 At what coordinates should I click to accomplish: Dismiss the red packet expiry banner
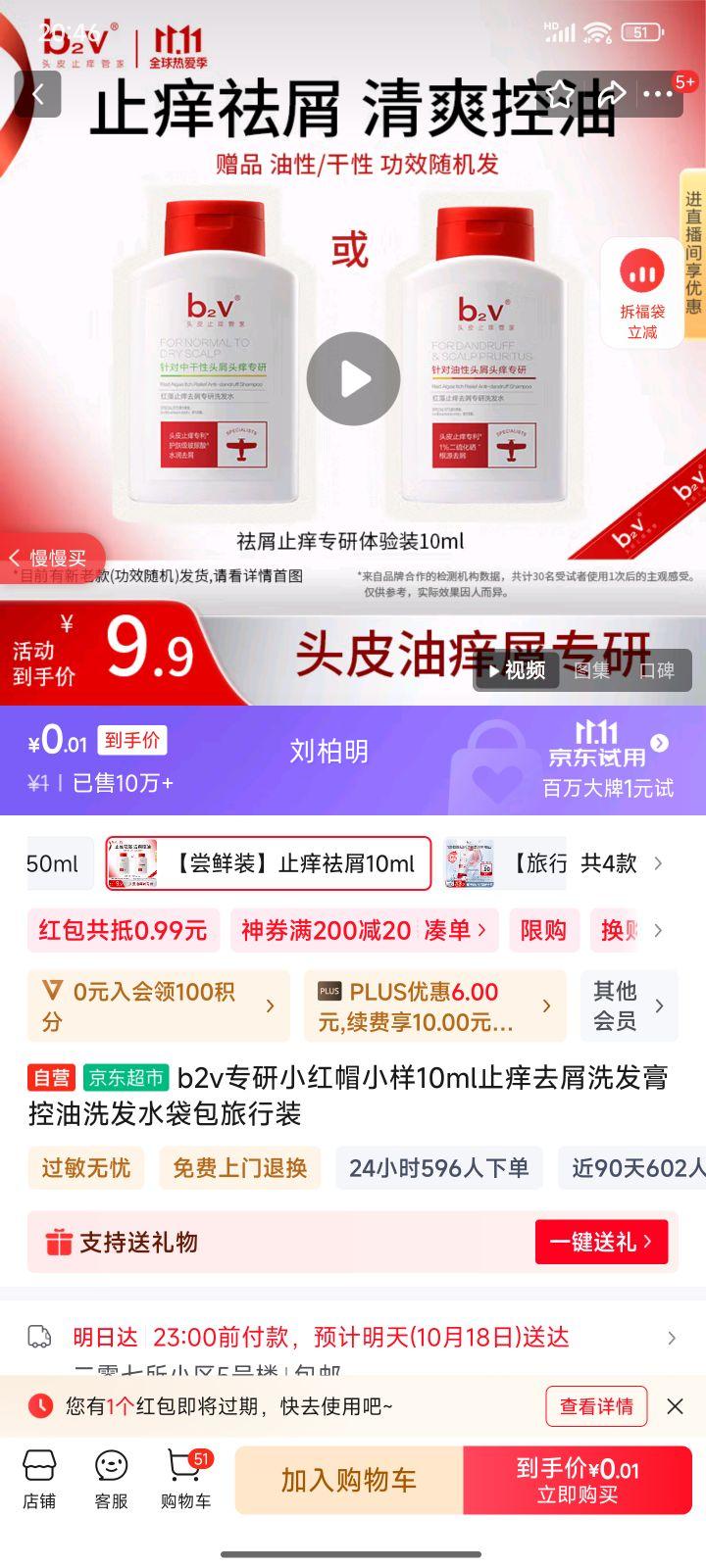tap(675, 1406)
